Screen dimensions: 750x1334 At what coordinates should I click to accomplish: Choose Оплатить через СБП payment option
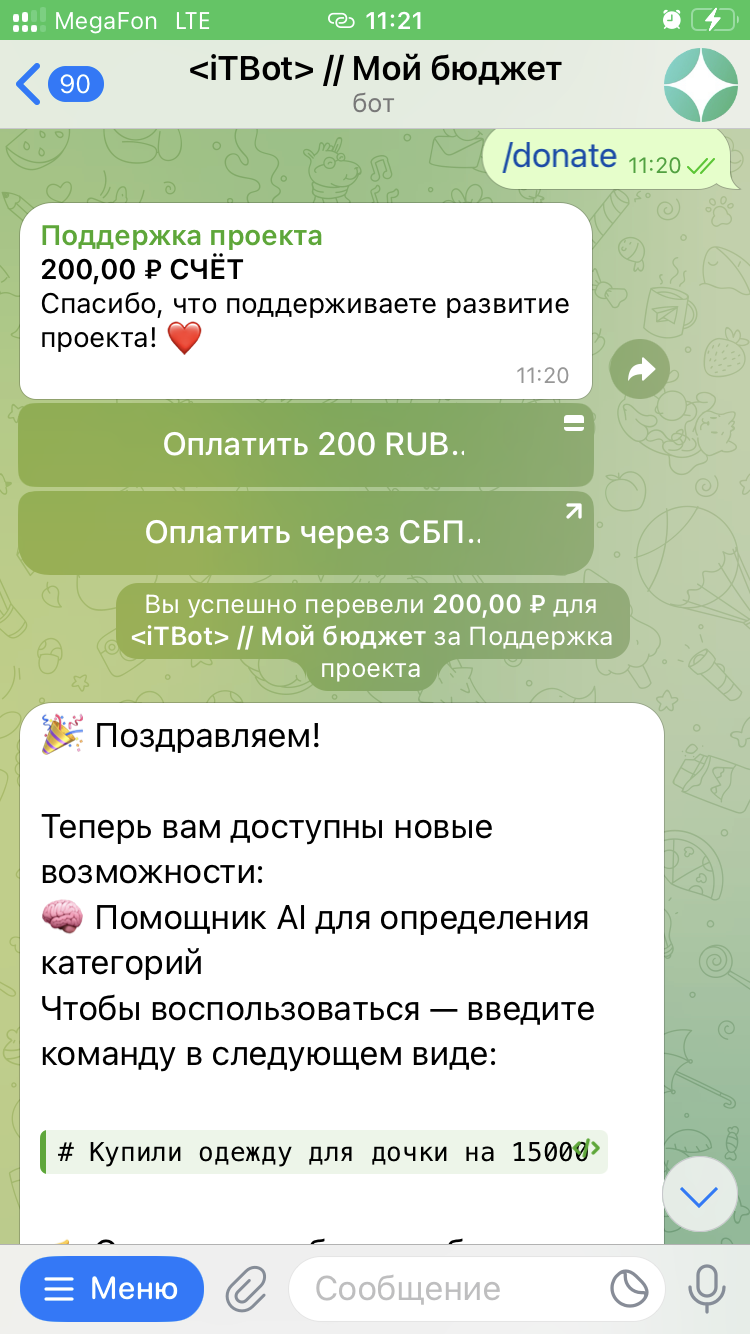[306, 533]
